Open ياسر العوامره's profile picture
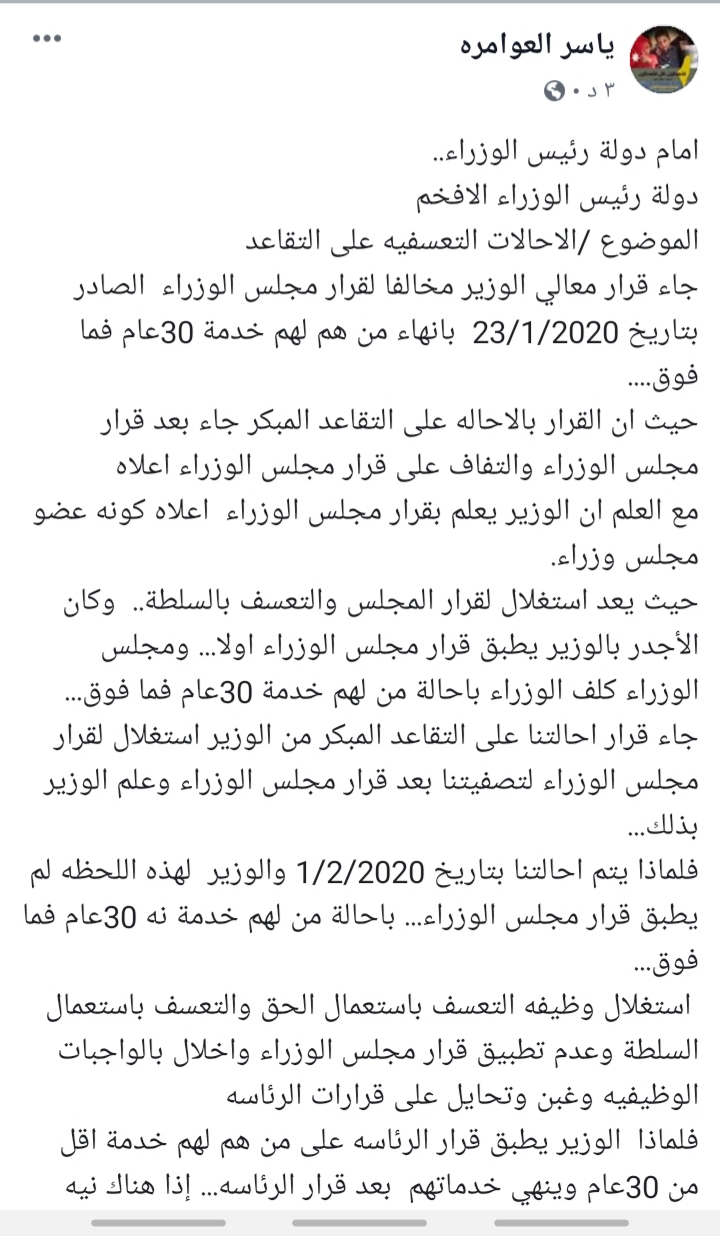This screenshot has height=1236, width=720. (x=665, y=61)
